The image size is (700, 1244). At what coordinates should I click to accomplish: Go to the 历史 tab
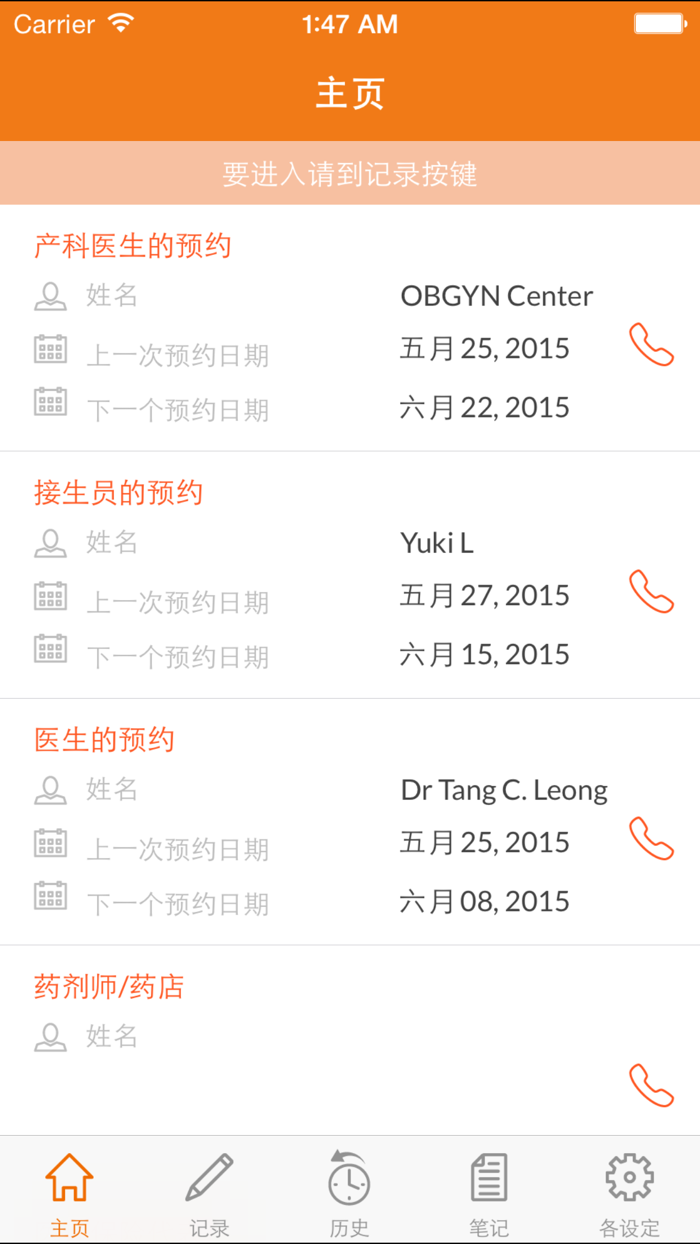click(x=350, y=1192)
